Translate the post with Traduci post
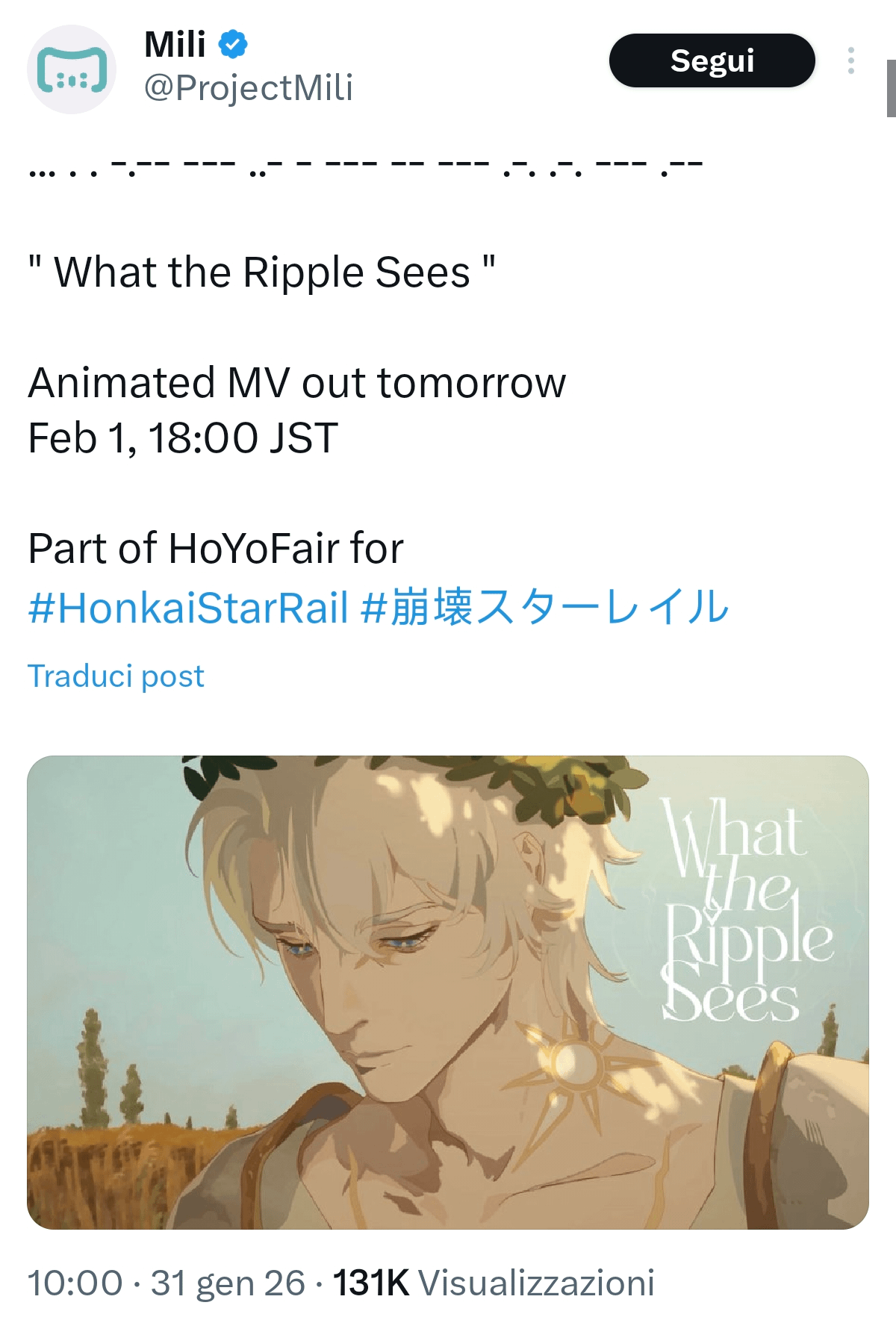 click(116, 676)
